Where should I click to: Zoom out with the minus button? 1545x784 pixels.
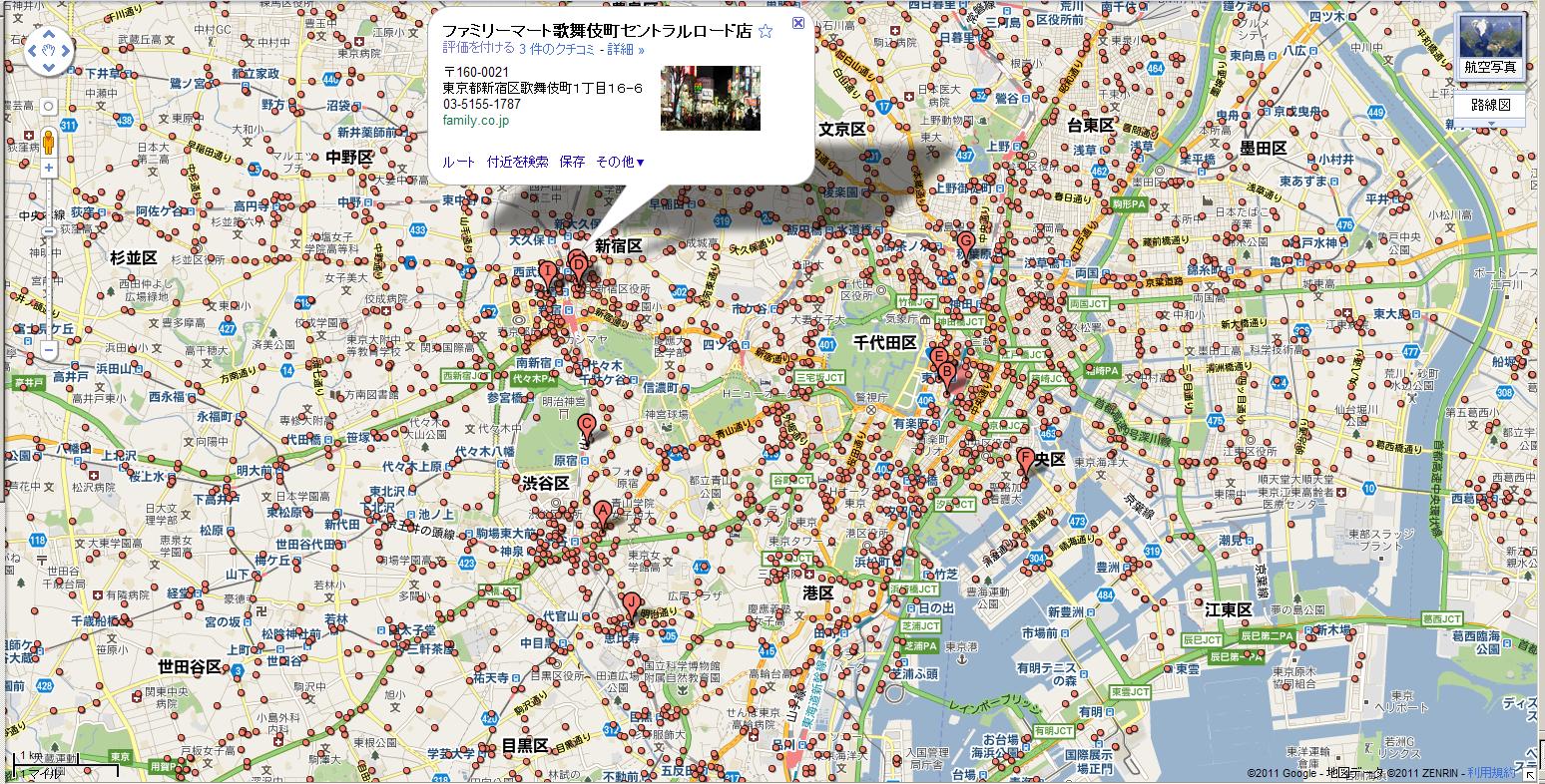49,350
